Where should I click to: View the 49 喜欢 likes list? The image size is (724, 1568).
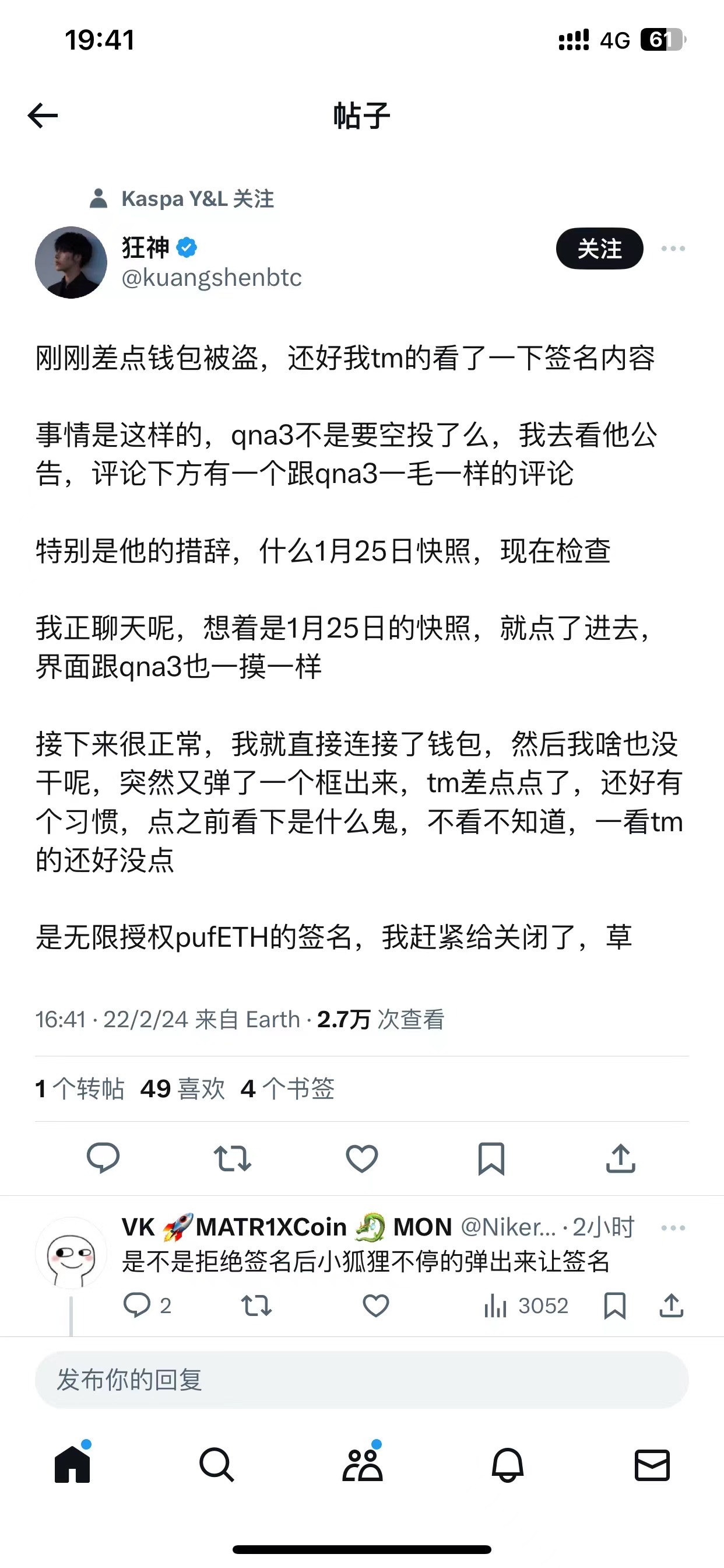182,1088
